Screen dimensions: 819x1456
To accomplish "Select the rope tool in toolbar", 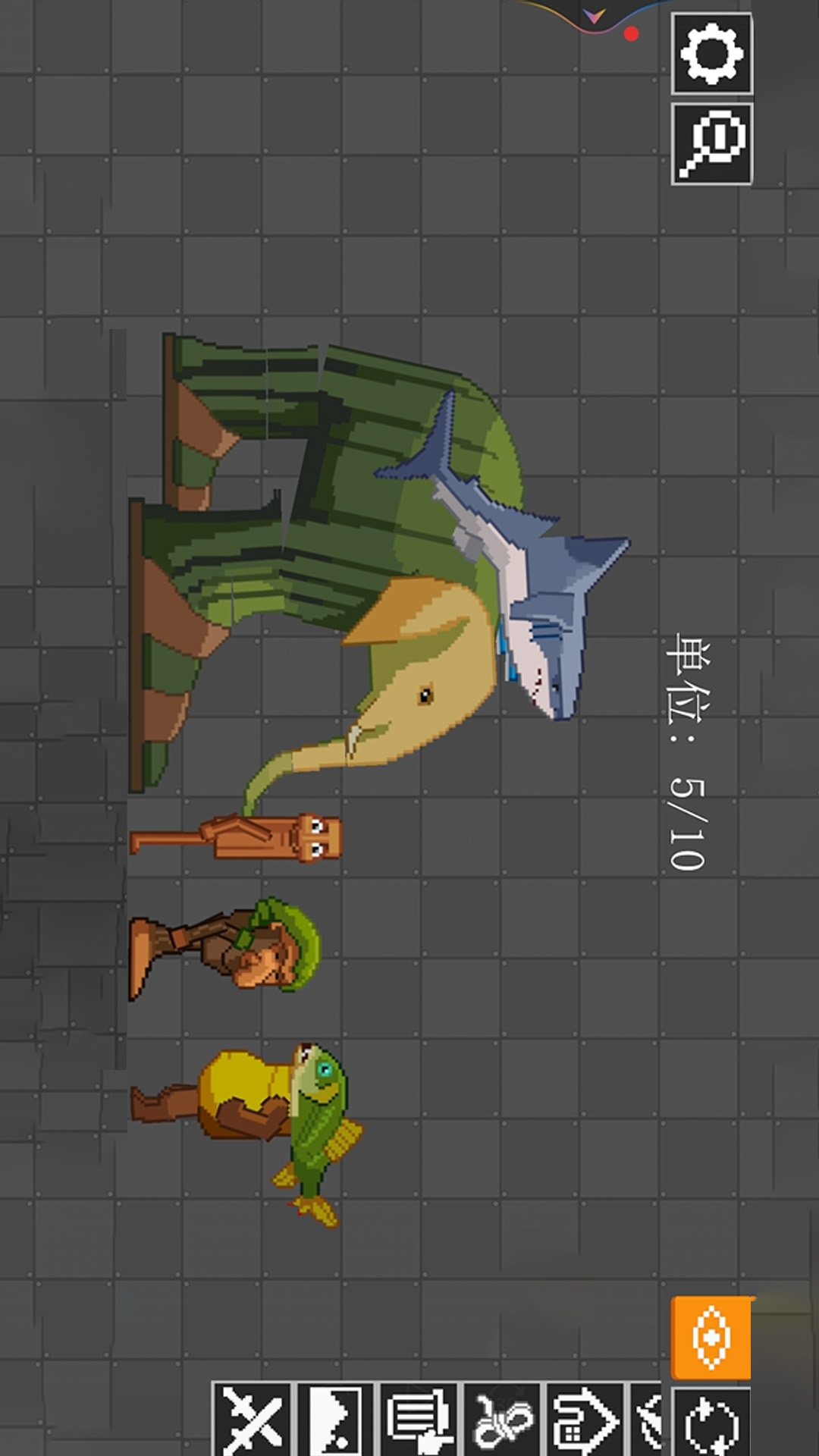I will (502, 1420).
